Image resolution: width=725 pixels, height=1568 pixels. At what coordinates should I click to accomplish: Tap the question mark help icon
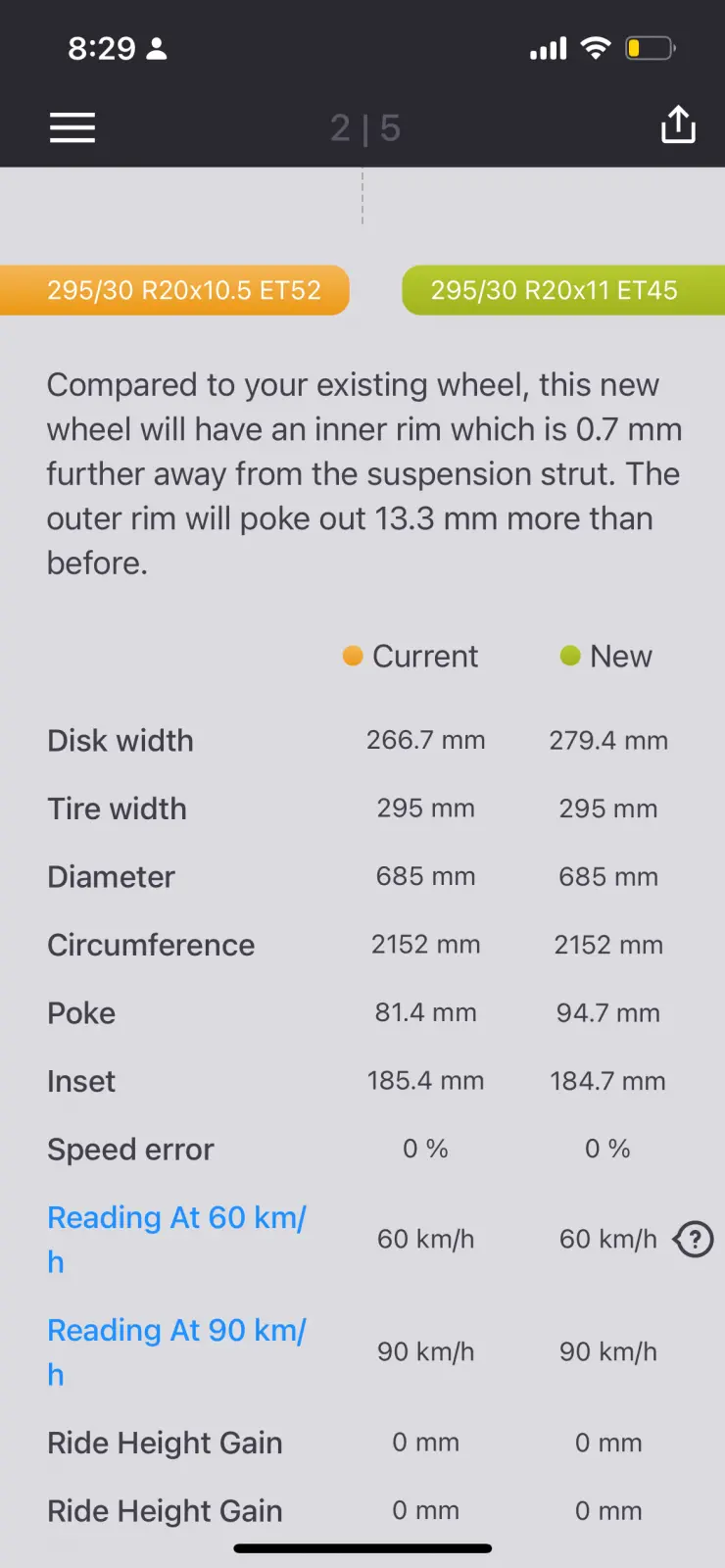695,1239
